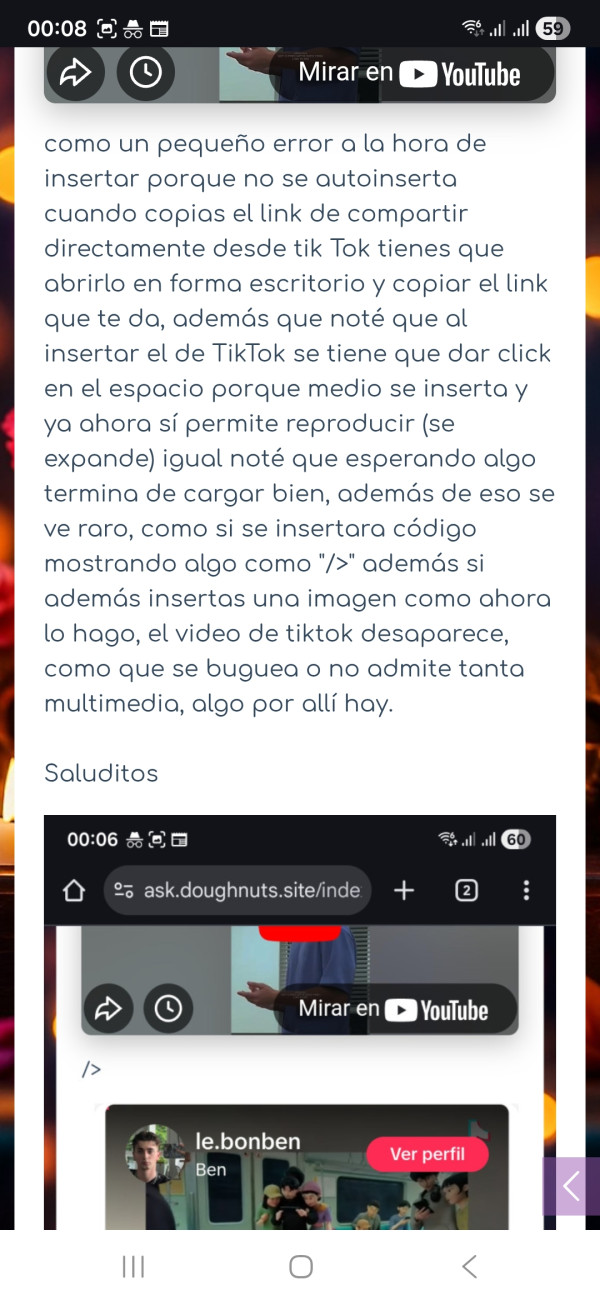Open the video via Mirar en YouTube

(410, 73)
